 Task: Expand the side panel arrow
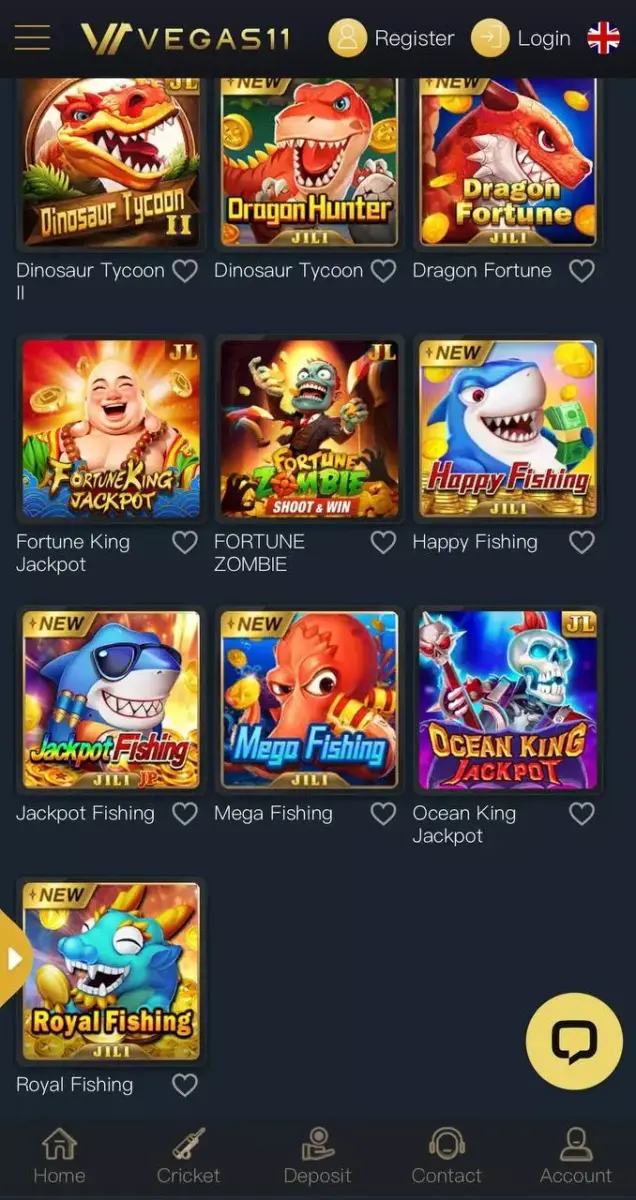tap(14, 959)
